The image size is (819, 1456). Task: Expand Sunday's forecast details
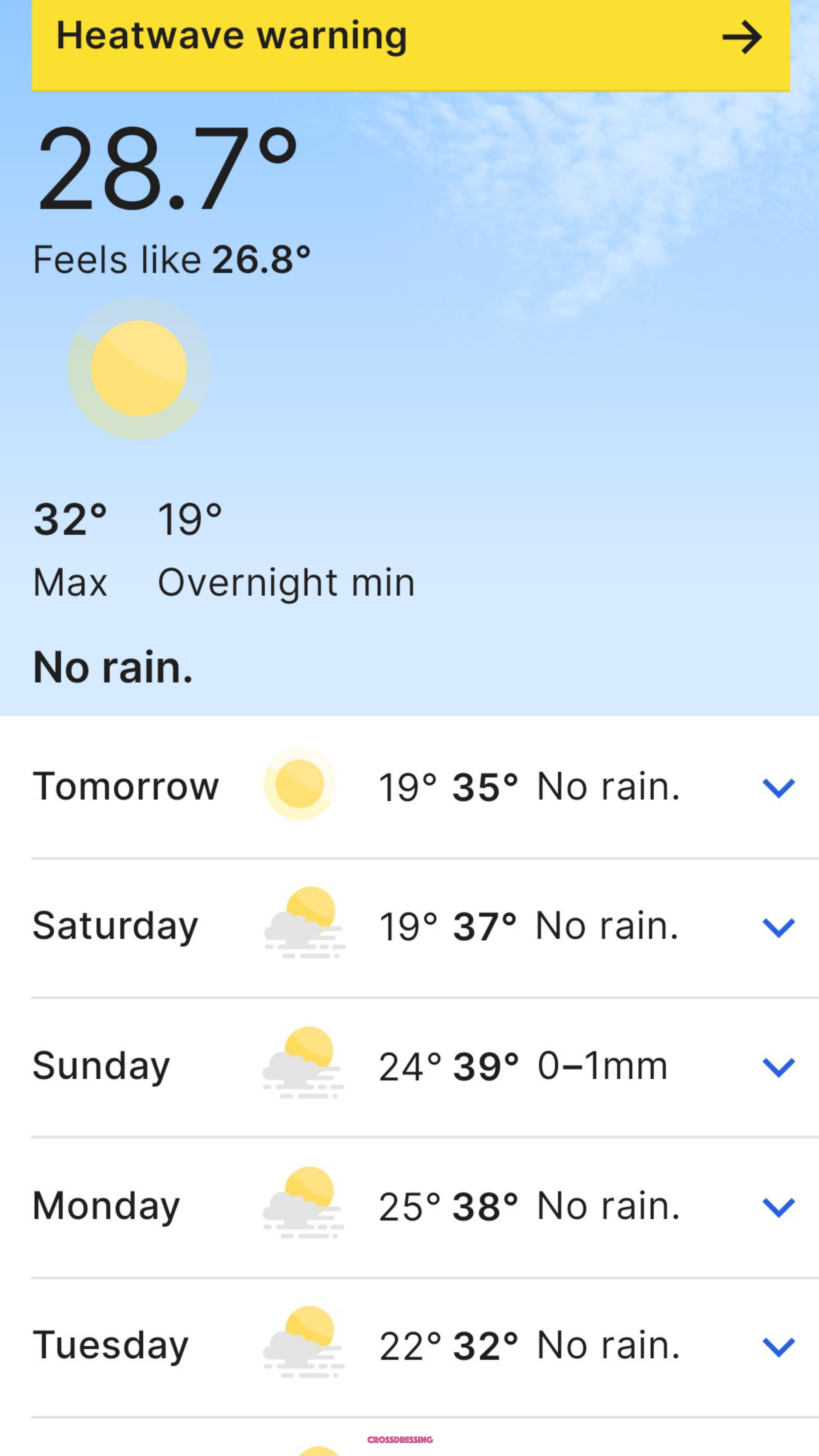click(x=778, y=1067)
